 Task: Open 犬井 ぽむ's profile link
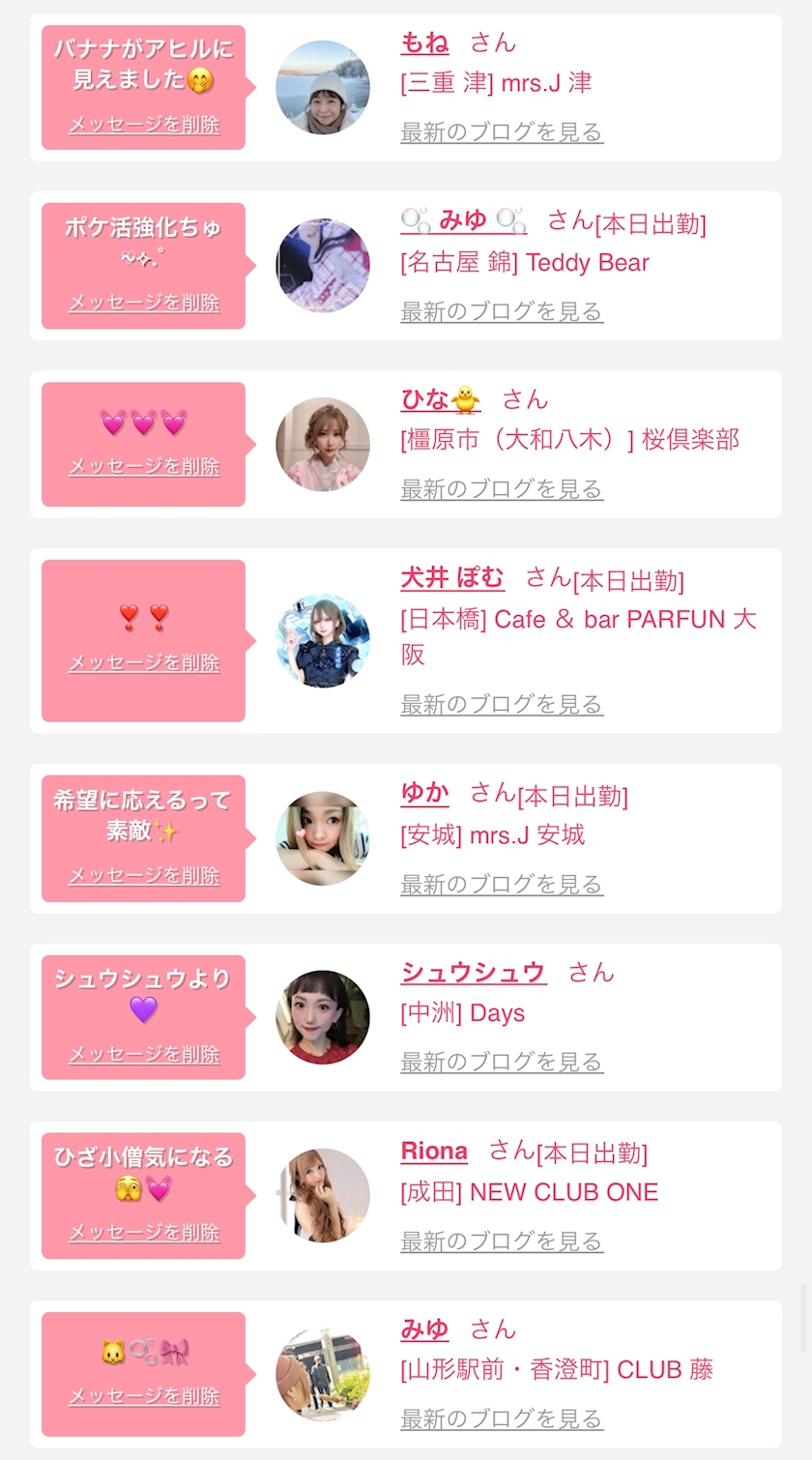pos(452,578)
